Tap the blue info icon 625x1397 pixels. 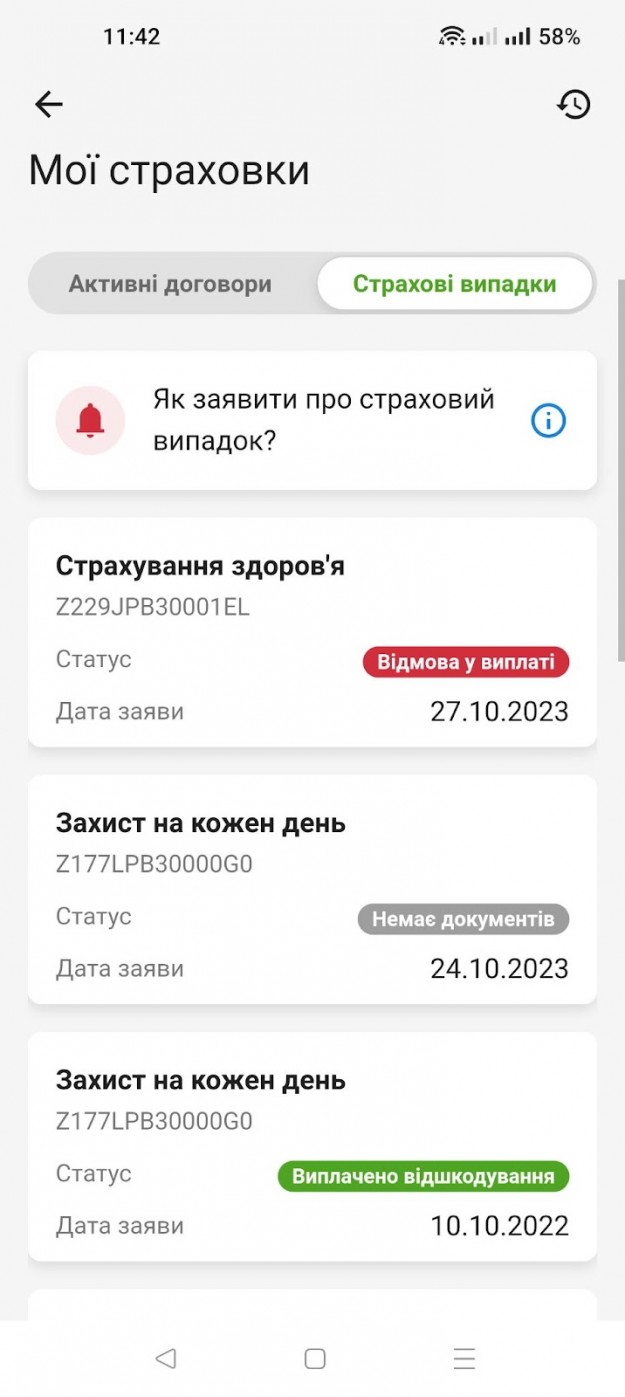(548, 421)
